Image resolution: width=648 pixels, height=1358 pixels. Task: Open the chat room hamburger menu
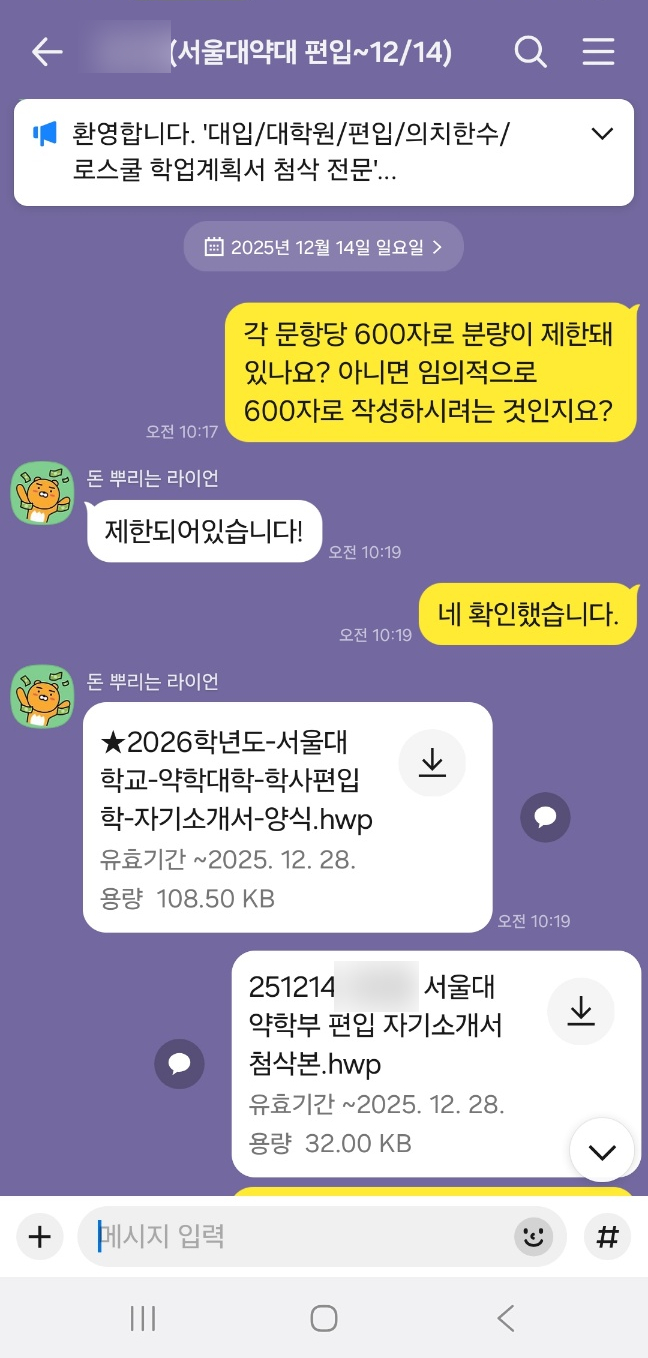(x=598, y=52)
